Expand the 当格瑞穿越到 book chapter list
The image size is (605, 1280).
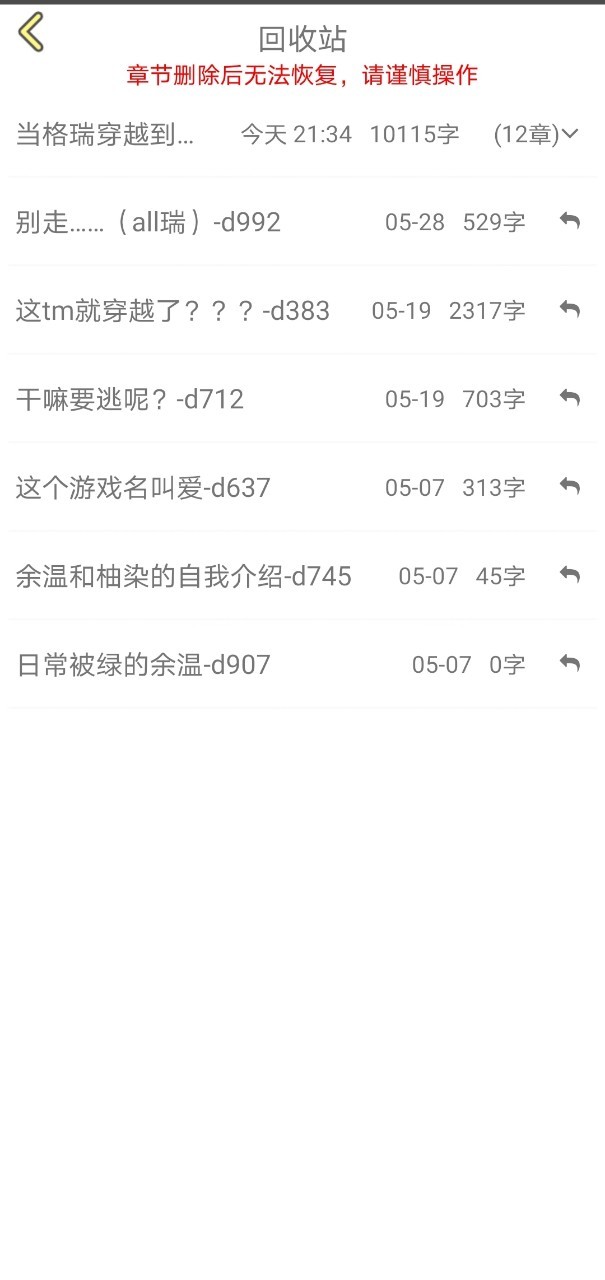pyautogui.click(x=570, y=134)
